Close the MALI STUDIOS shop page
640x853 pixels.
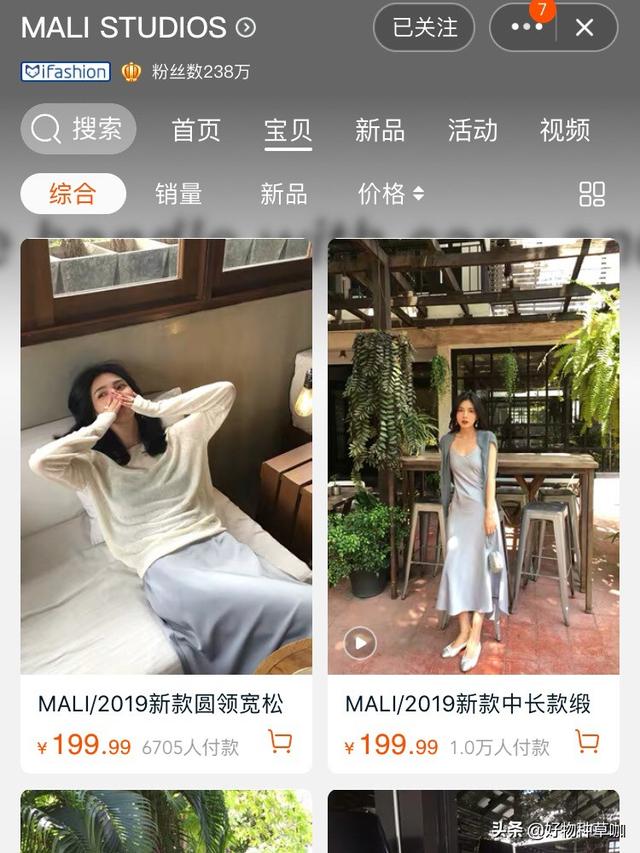click(585, 28)
